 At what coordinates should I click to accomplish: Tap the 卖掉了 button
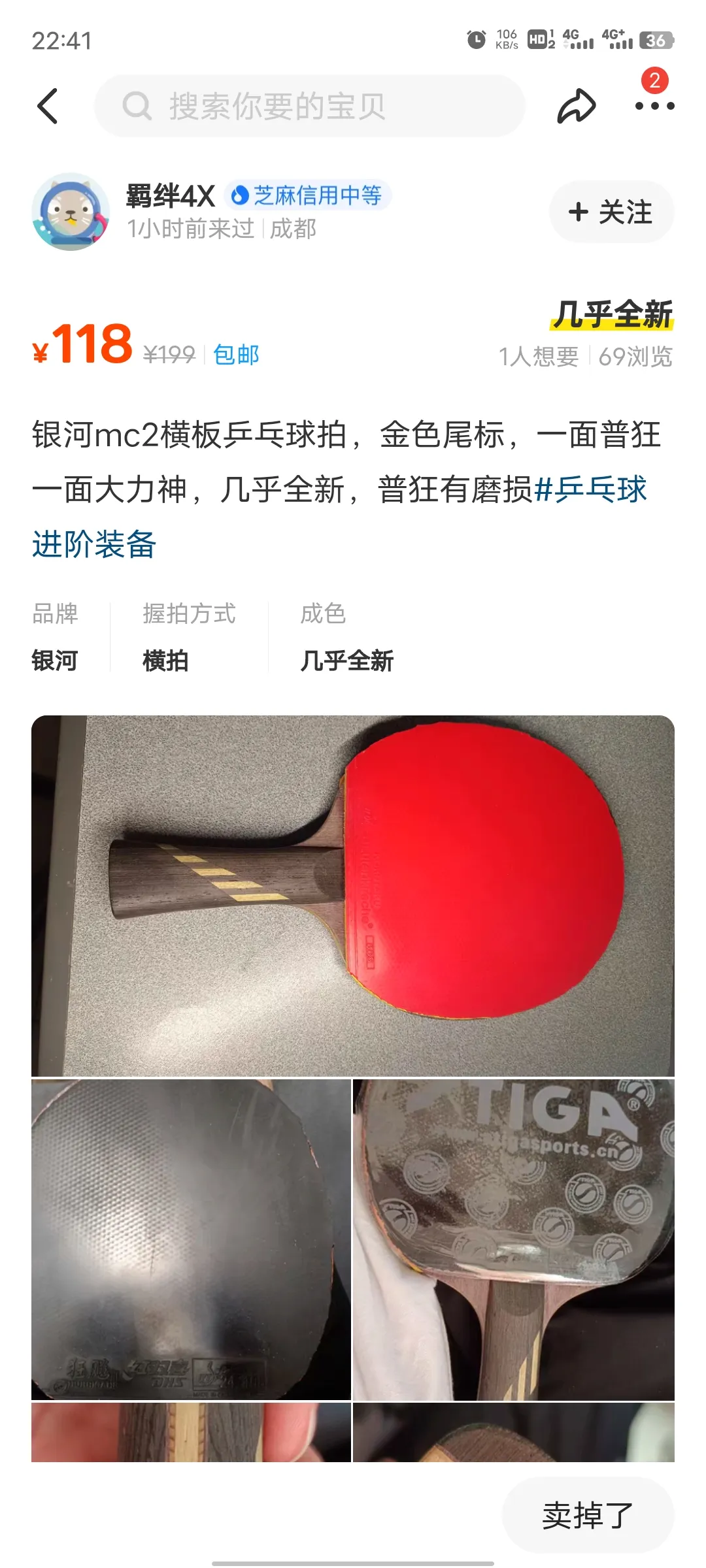click(x=588, y=1516)
